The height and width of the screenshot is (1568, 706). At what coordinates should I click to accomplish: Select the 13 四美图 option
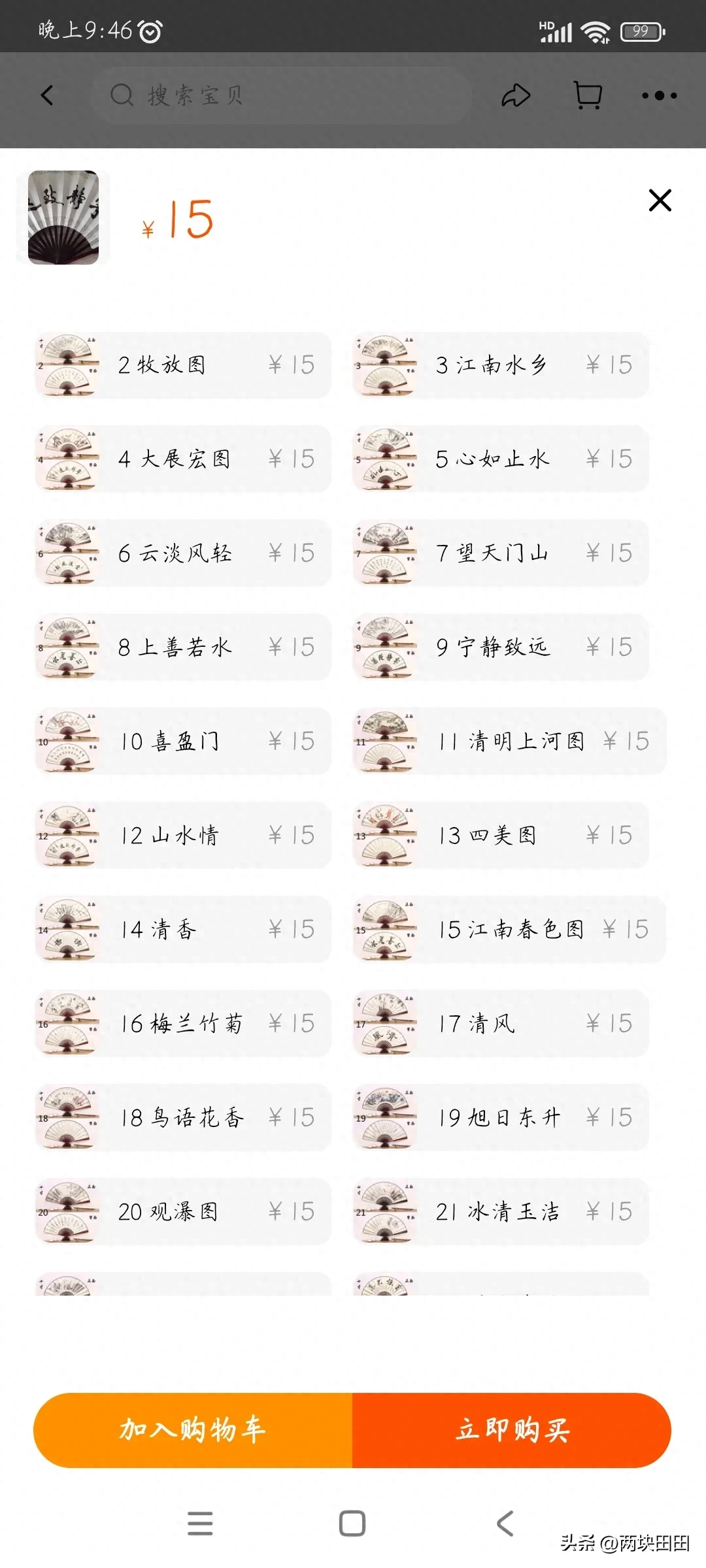click(x=501, y=836)
